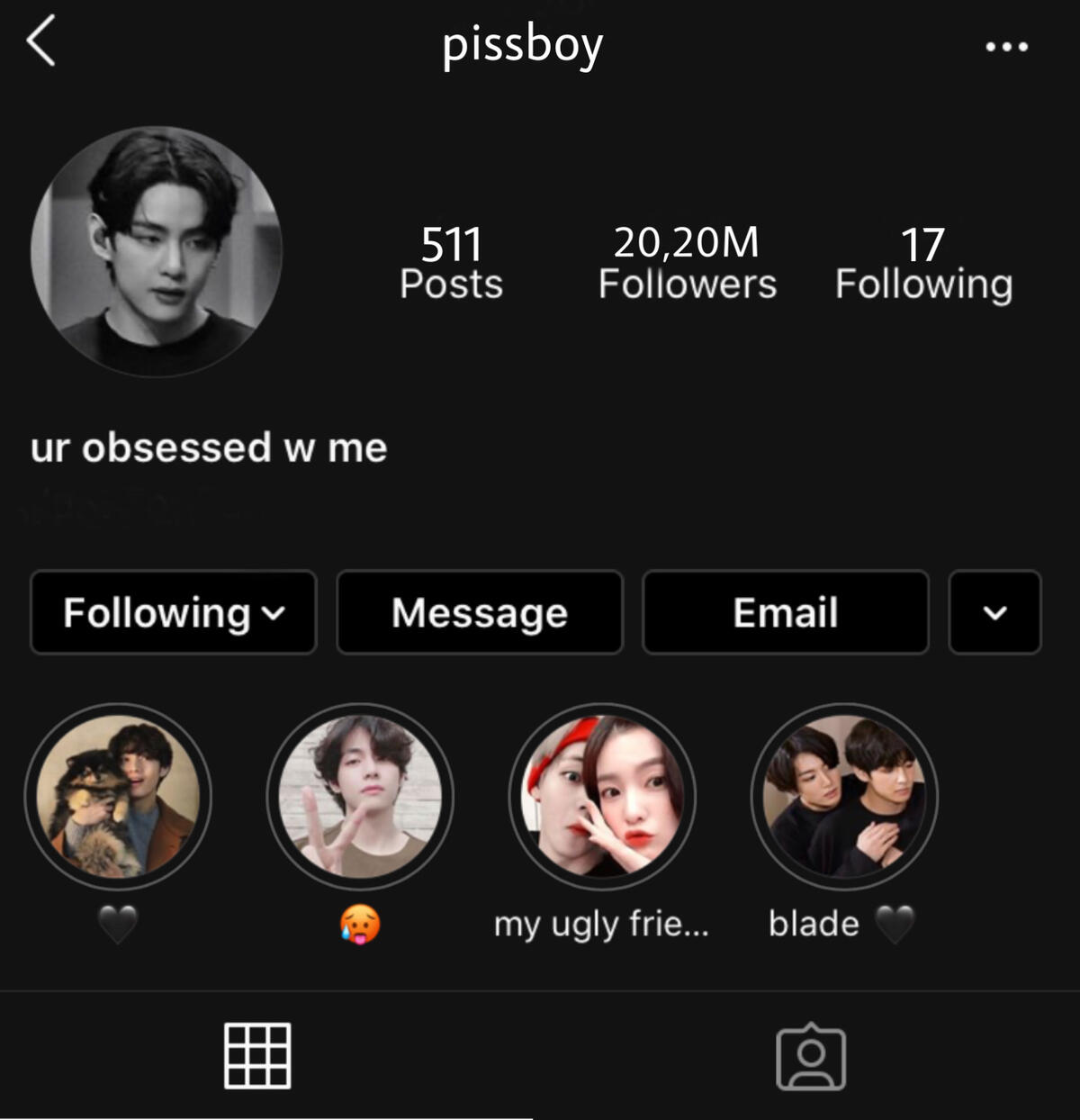
Task: Open the black heart story highlight
Action: click(x=118, y=798)
